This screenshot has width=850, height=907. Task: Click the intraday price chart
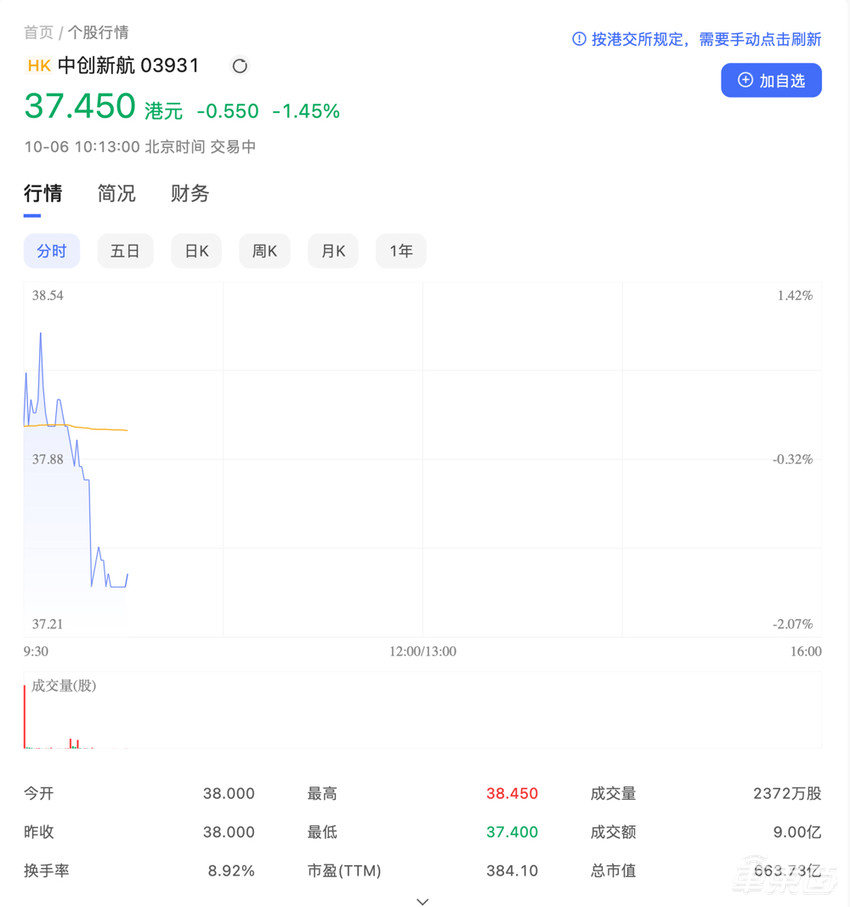coord(420,460)
